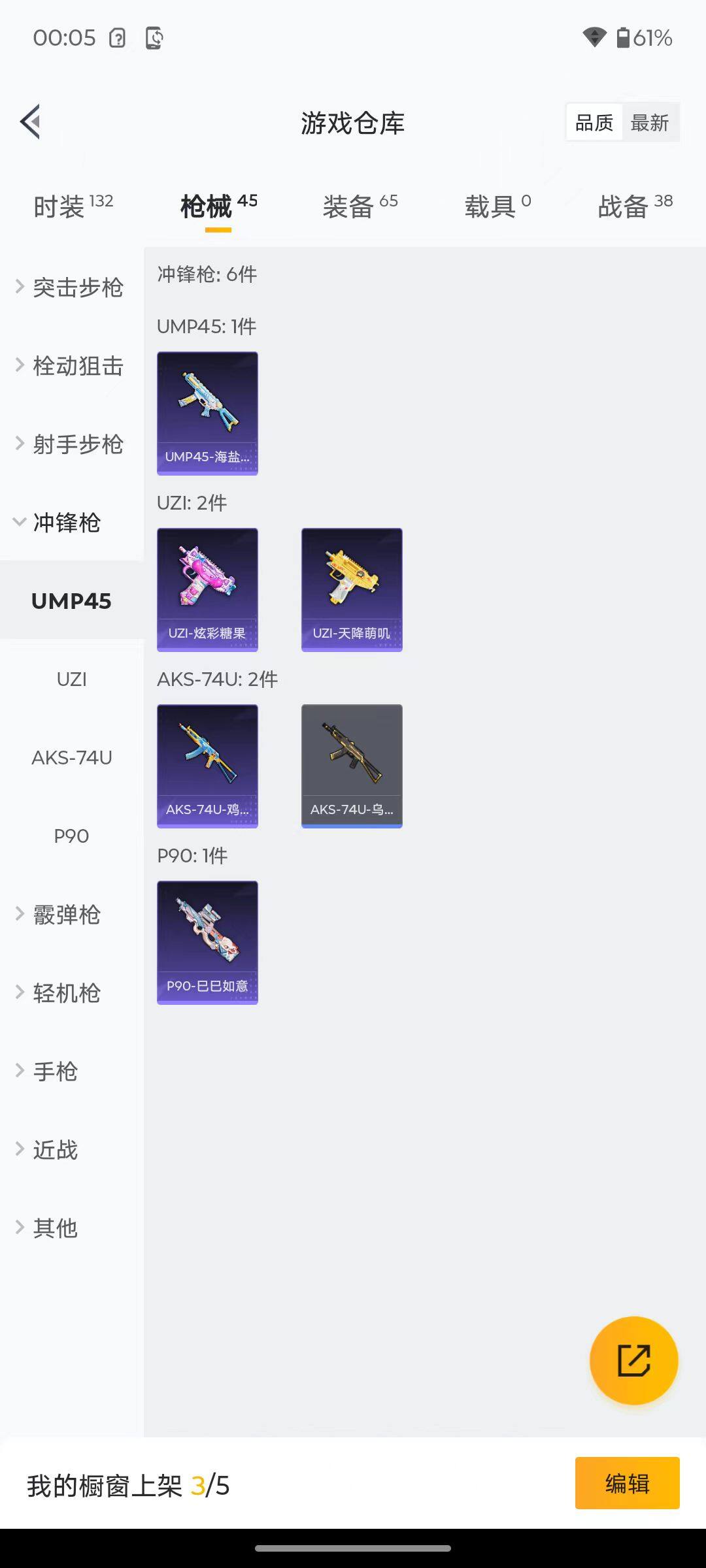Image resolution: width=706 pixels, height=1568 pixels.
Task: Select AKS-74U in the sidebar
Action: pos(71,758)
